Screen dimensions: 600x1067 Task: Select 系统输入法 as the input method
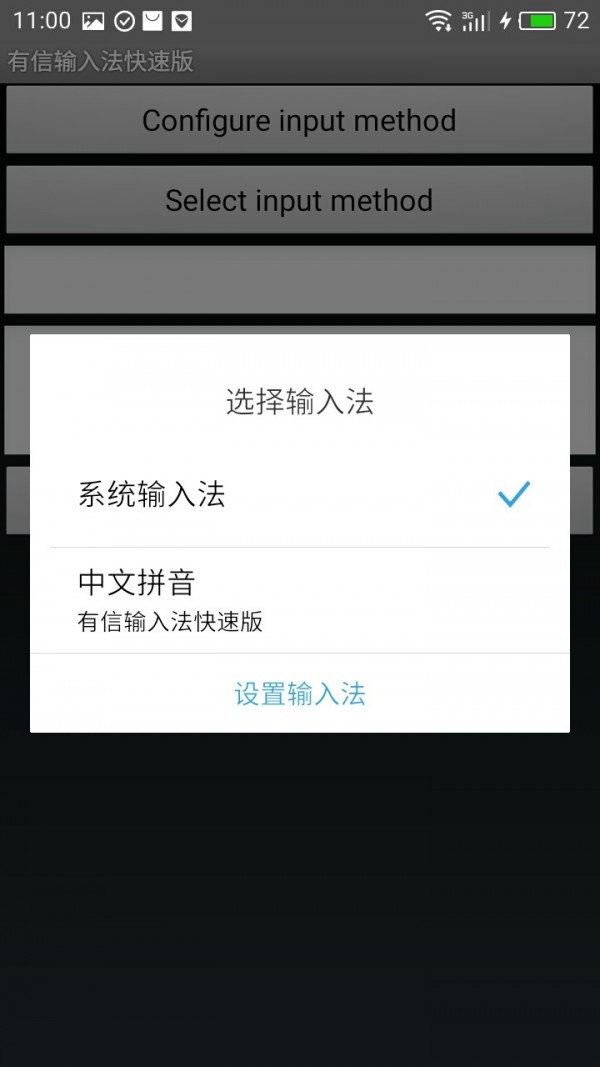point(299,494)
